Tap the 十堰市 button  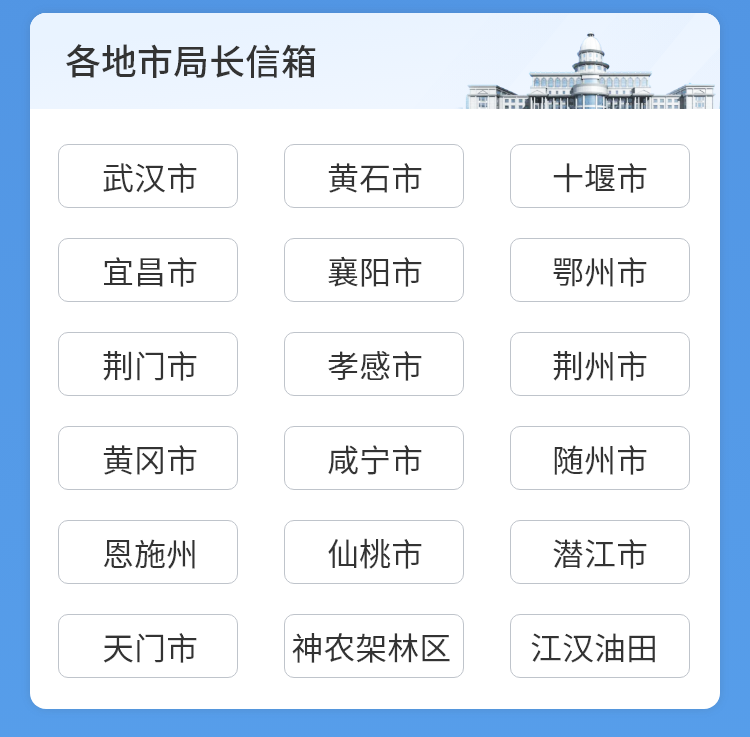click(600, 176)
